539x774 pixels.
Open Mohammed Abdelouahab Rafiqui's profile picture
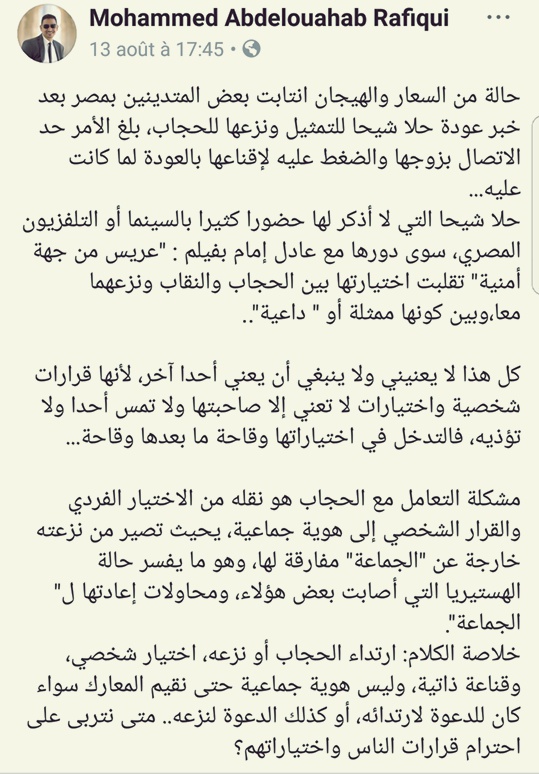(47, 34)
